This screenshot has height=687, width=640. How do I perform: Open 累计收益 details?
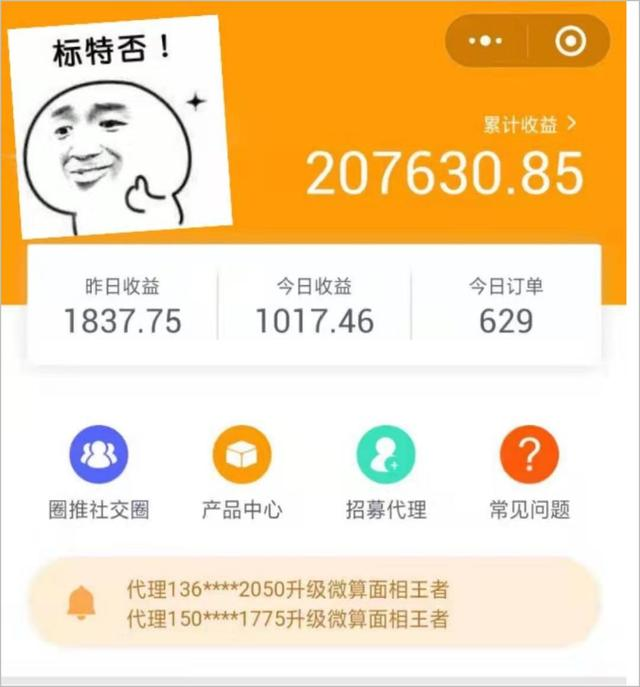point(530,125)
